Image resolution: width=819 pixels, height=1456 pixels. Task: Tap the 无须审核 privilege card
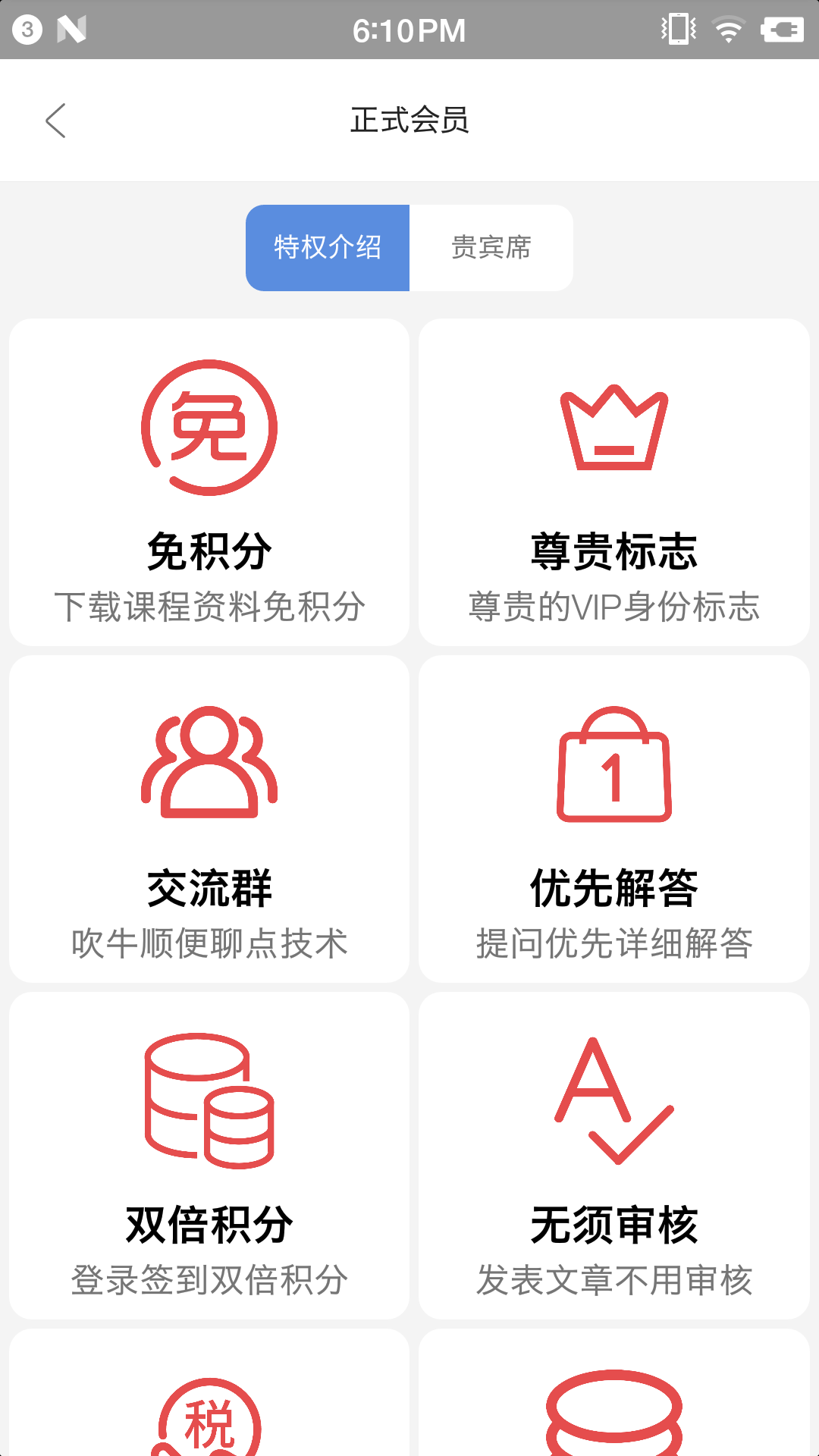tap(613, 1156)
